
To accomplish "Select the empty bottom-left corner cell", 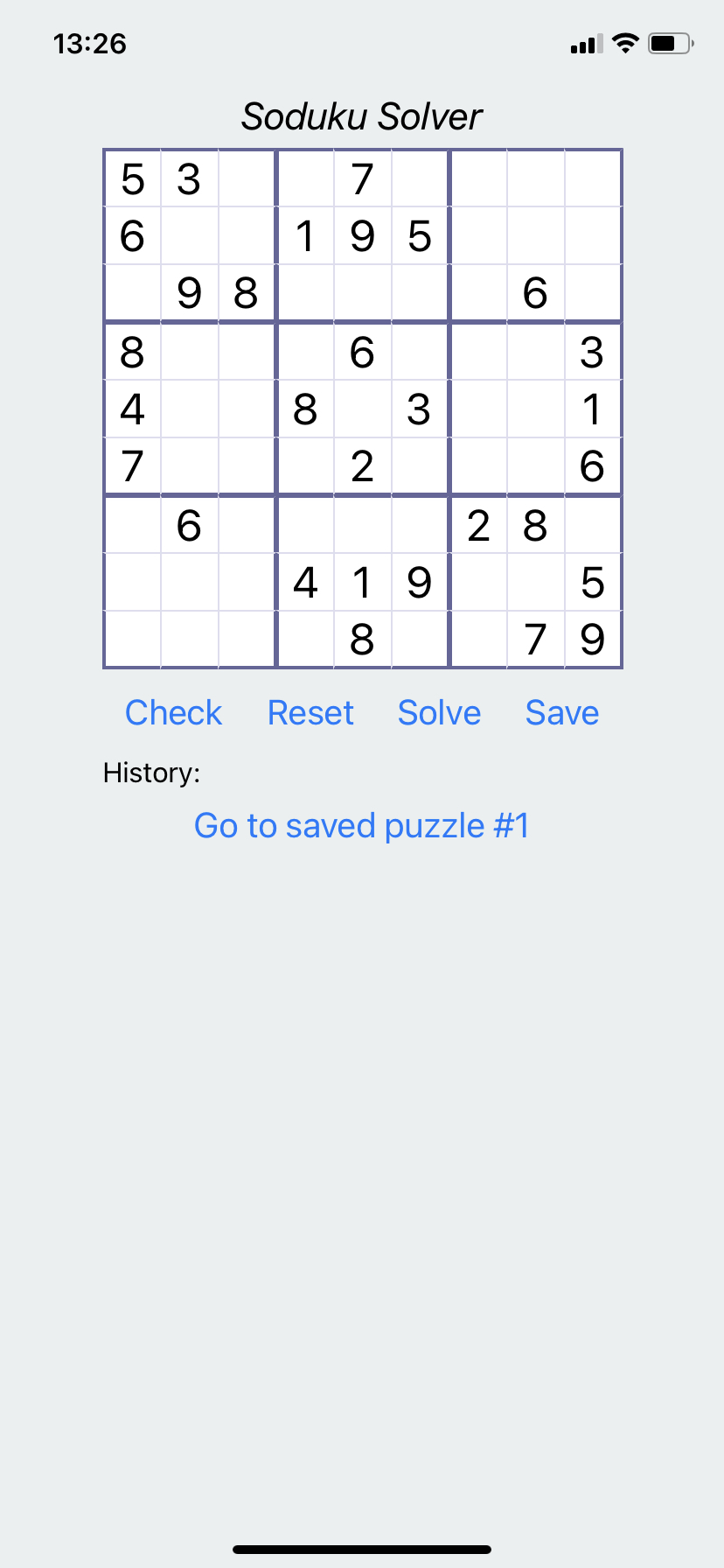I will pyautogui.click(x=133, y=639).
